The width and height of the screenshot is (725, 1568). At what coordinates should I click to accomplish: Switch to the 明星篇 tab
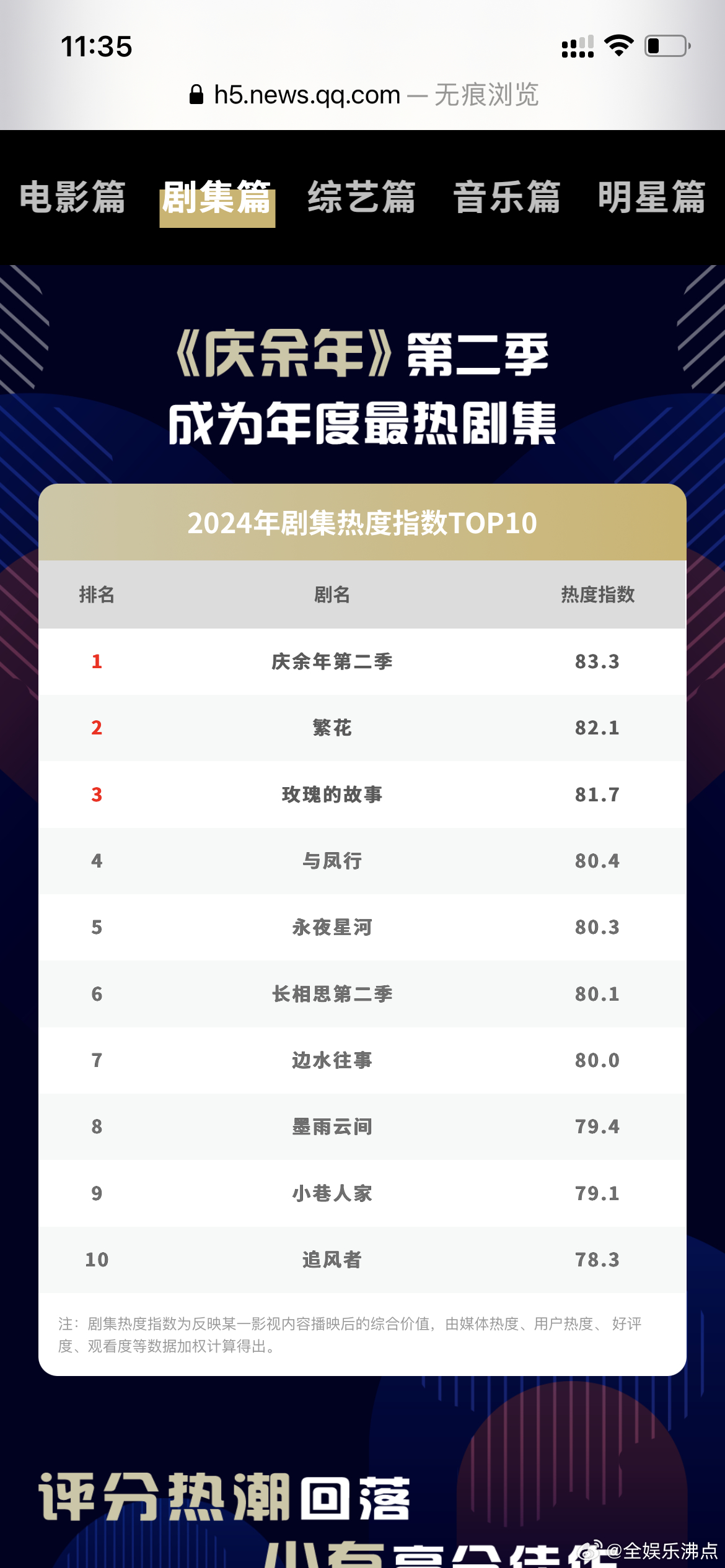652,198
